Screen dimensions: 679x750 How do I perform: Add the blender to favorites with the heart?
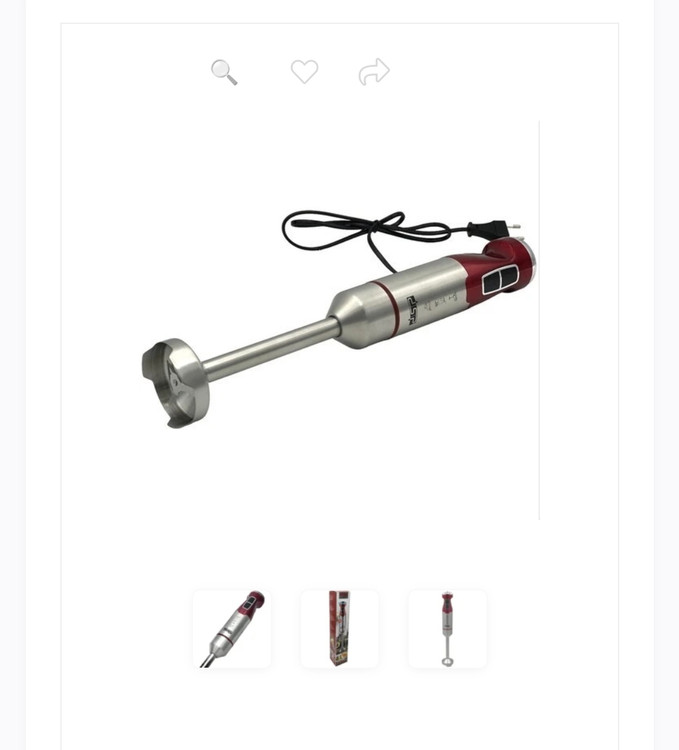pos(304,72)
